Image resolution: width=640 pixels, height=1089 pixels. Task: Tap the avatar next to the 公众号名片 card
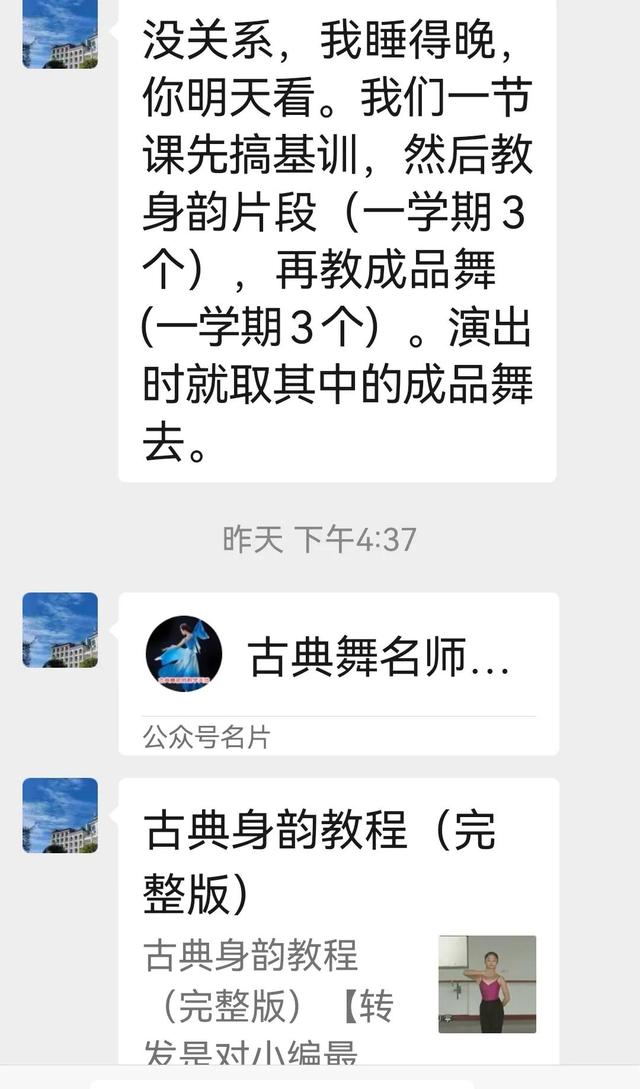point(60,630)
